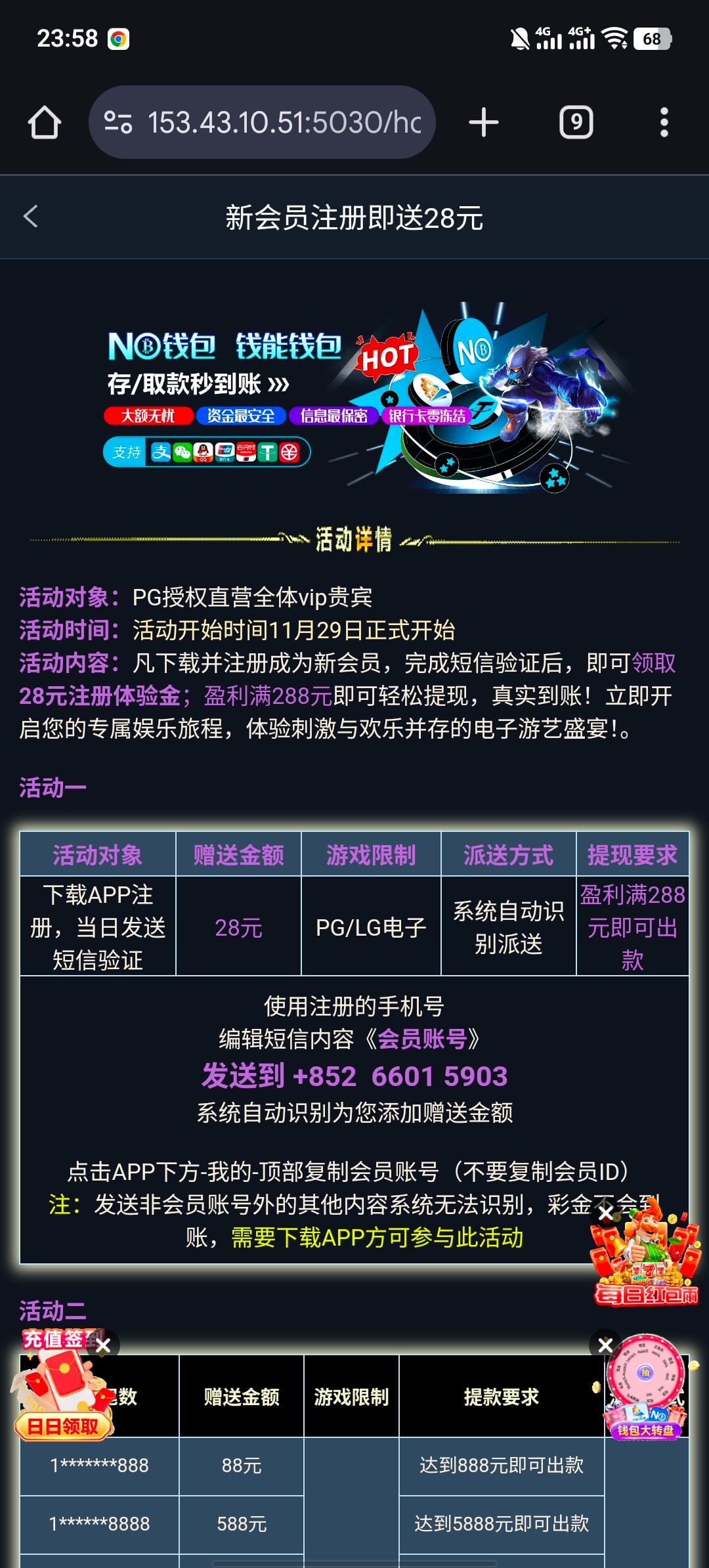Dismiss the 每日红包雨 floating widget
The width and height of the screenshot is (709, 1568).
[x=606, y=1213]
